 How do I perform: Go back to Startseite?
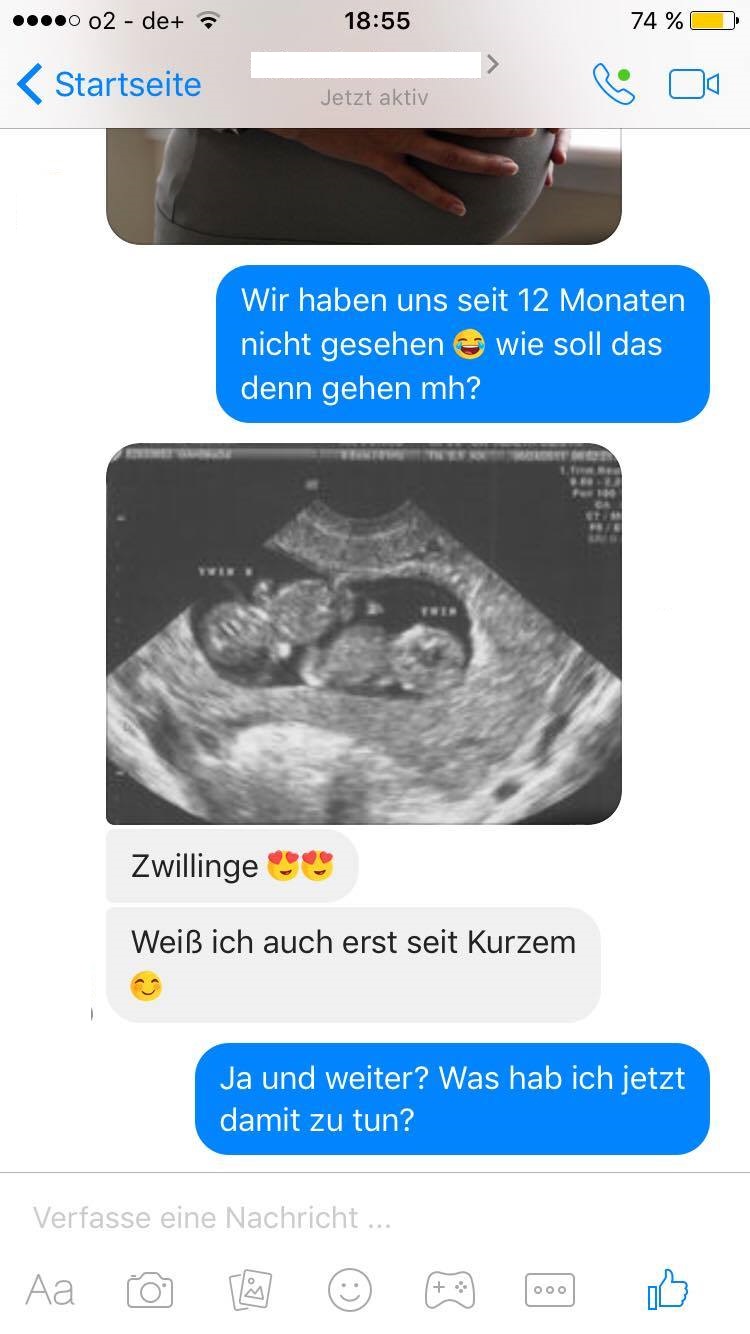pyautogui.click(x=108, y=84)
